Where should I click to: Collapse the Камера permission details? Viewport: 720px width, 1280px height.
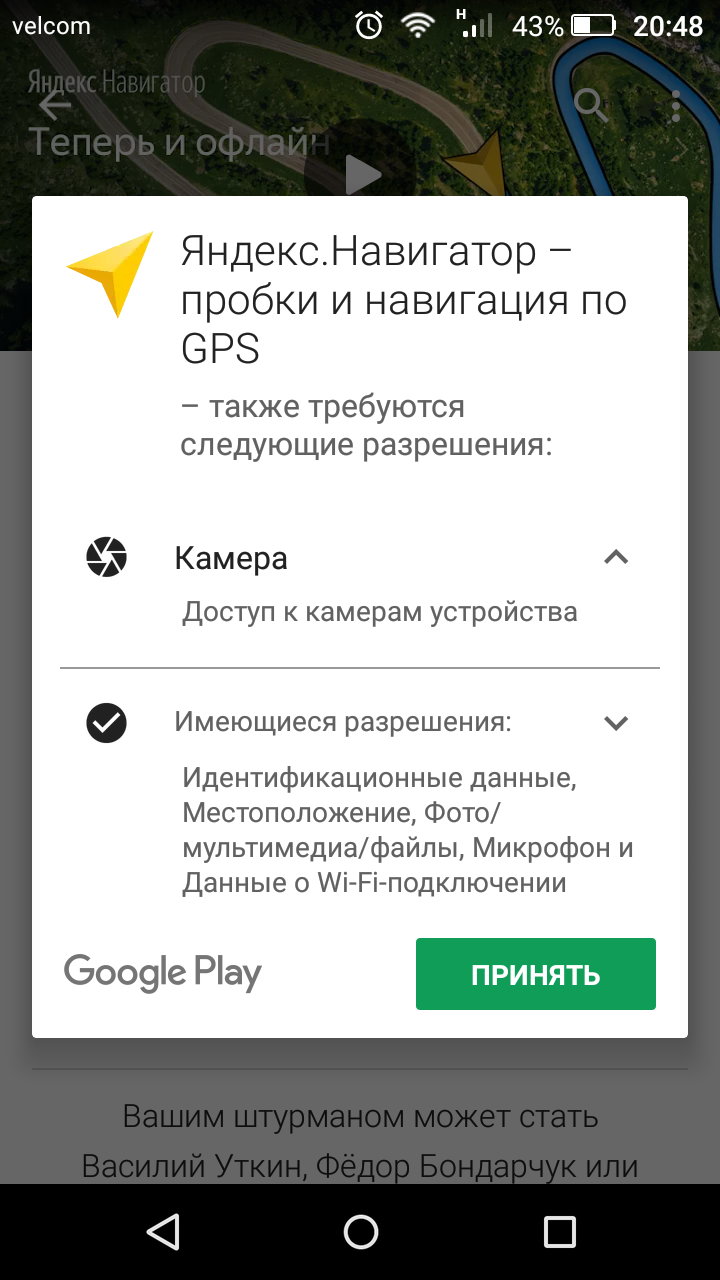coord(616,558)
